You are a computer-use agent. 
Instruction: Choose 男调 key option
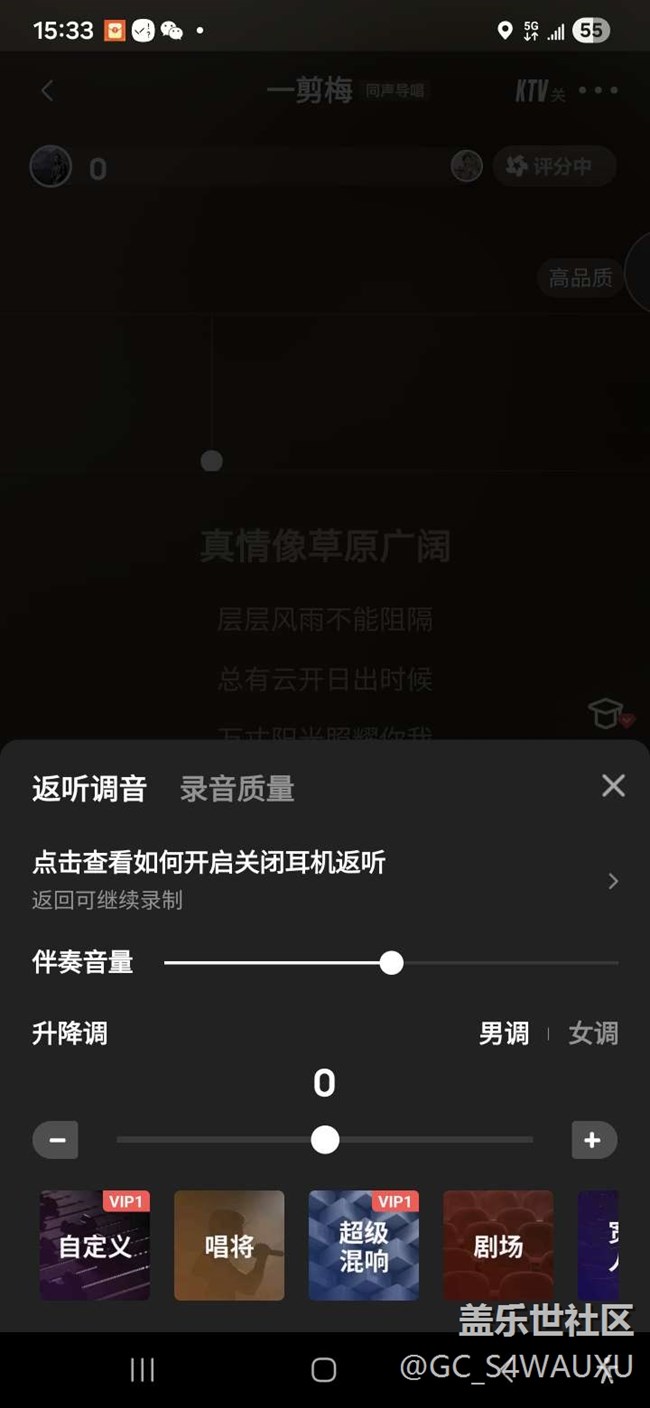pos(503,1033)
